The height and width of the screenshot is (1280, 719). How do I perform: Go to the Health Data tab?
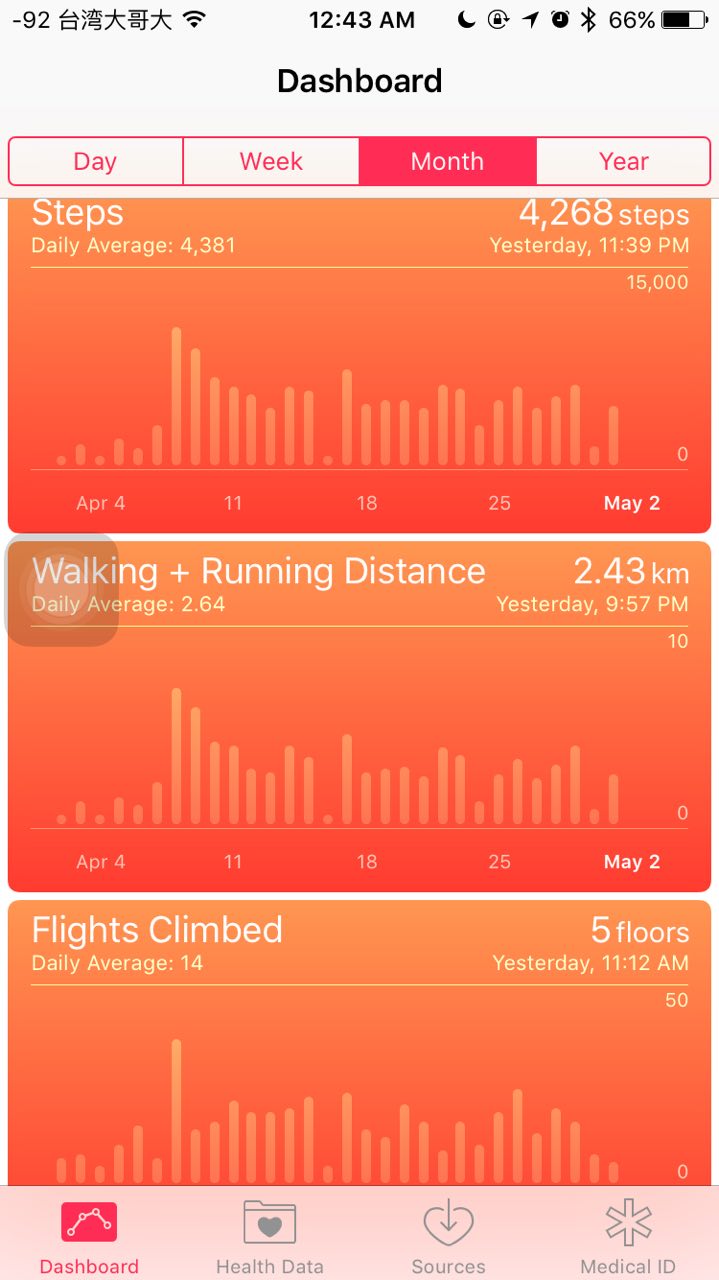(x=269, y=1236)
